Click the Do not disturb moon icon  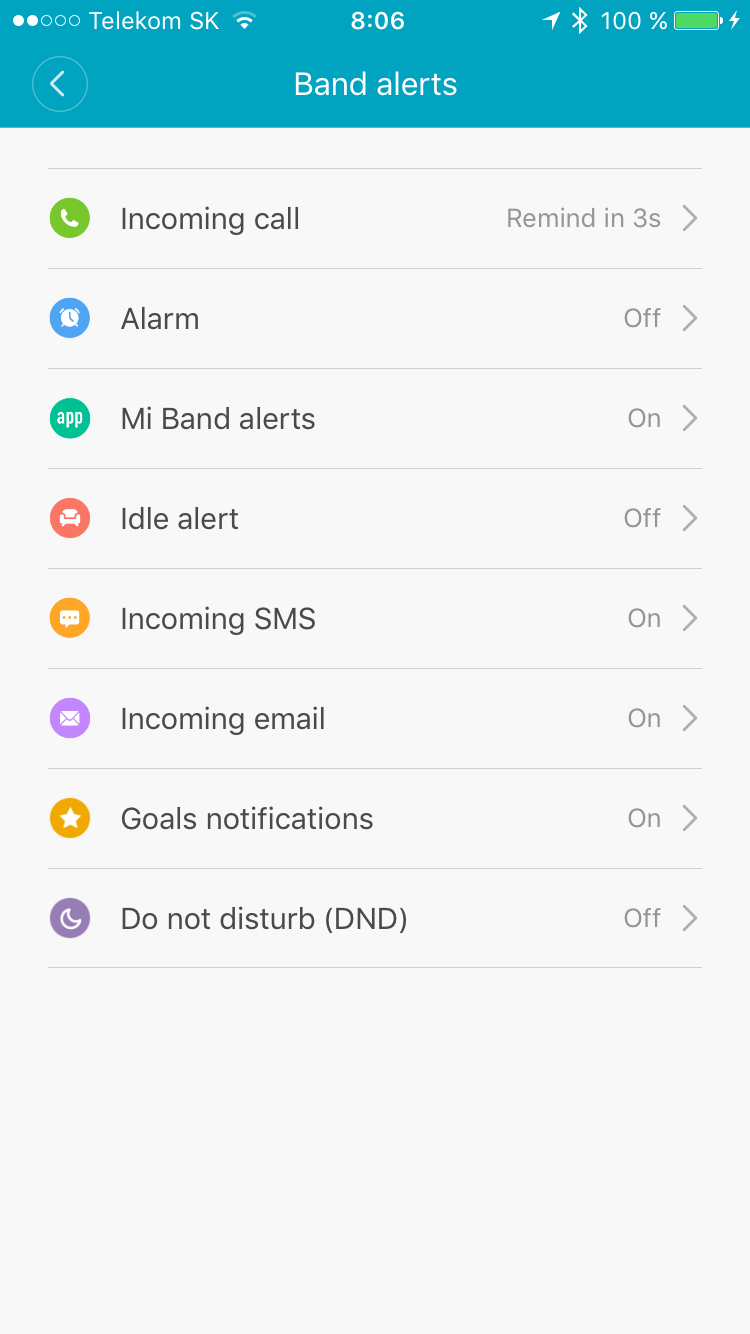coord(69,917)
